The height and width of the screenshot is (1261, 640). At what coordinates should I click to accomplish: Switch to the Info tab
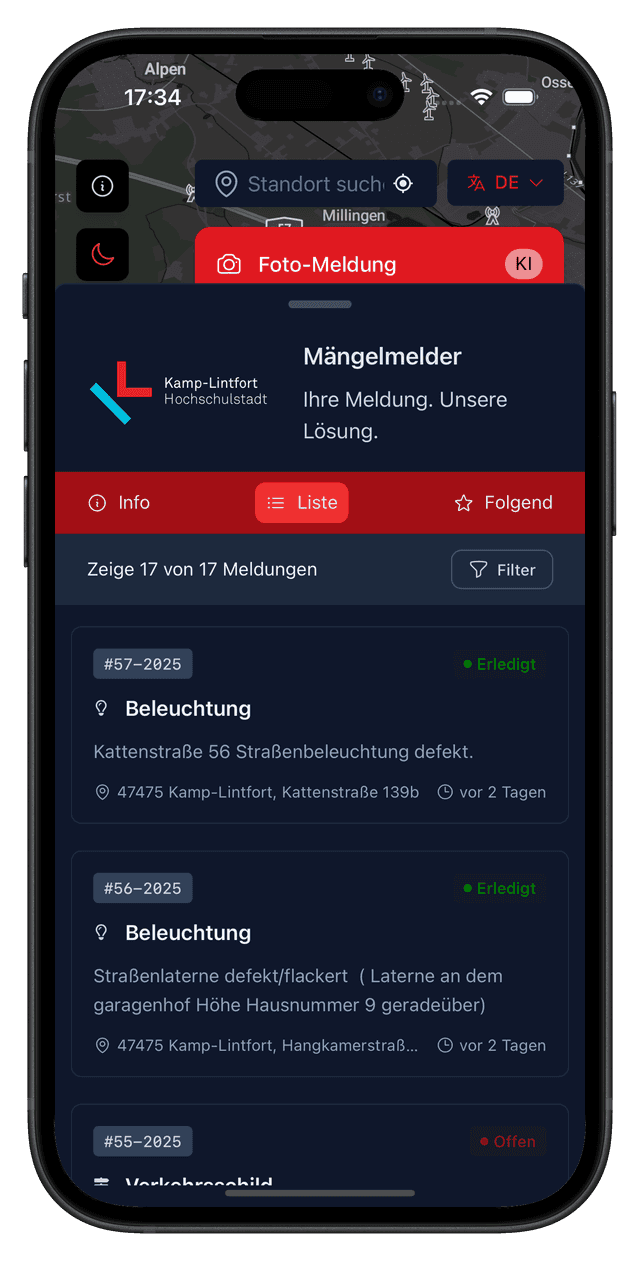coord(119,503)
